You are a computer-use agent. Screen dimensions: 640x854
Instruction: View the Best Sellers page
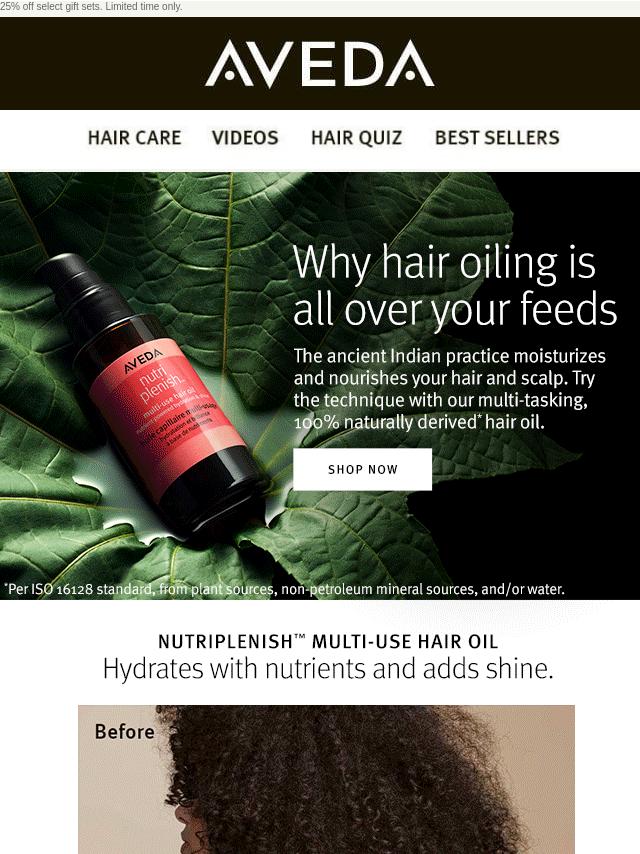click(x=496, y=138)
